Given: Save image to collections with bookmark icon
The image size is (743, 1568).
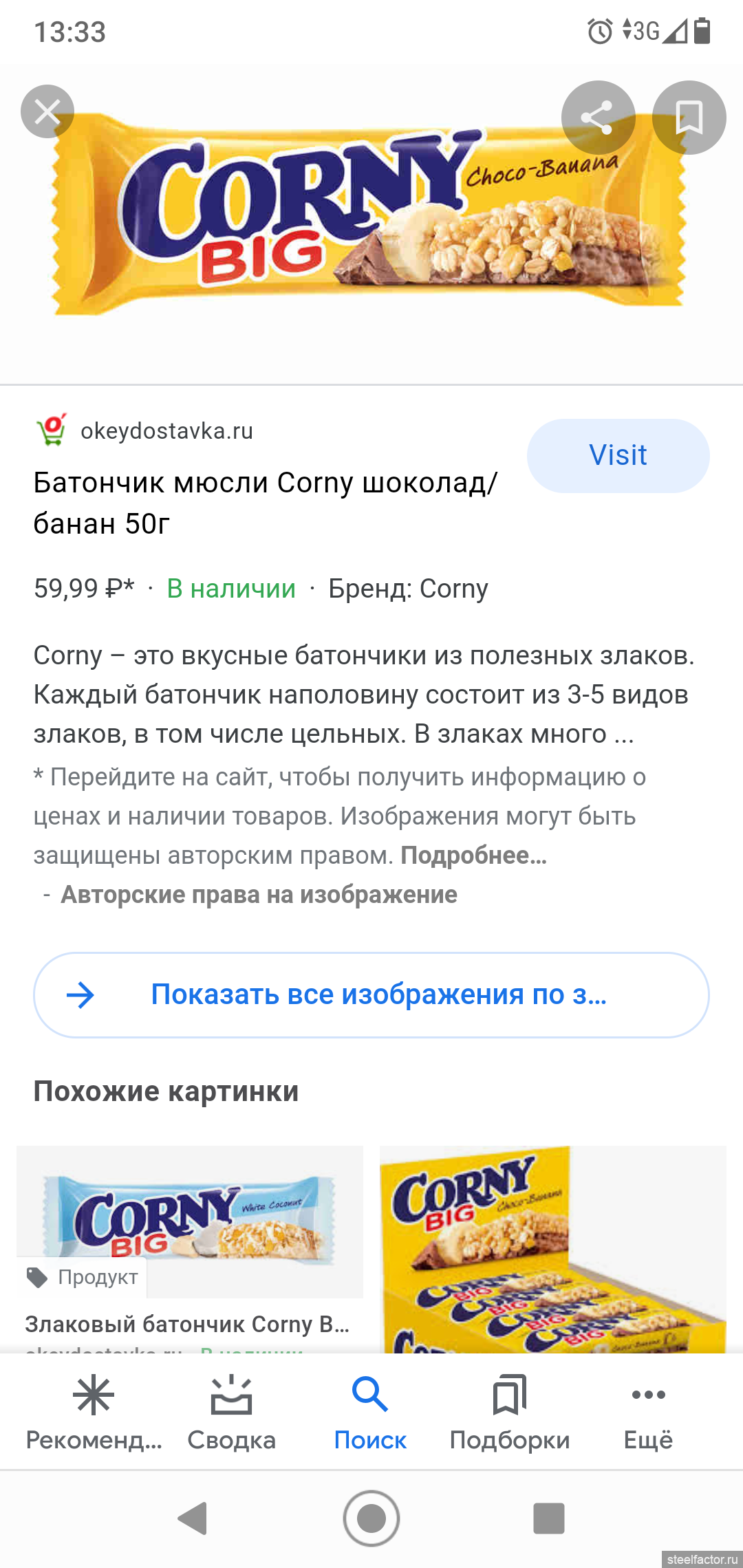Looking at the screenshot, I should point(689,118).
